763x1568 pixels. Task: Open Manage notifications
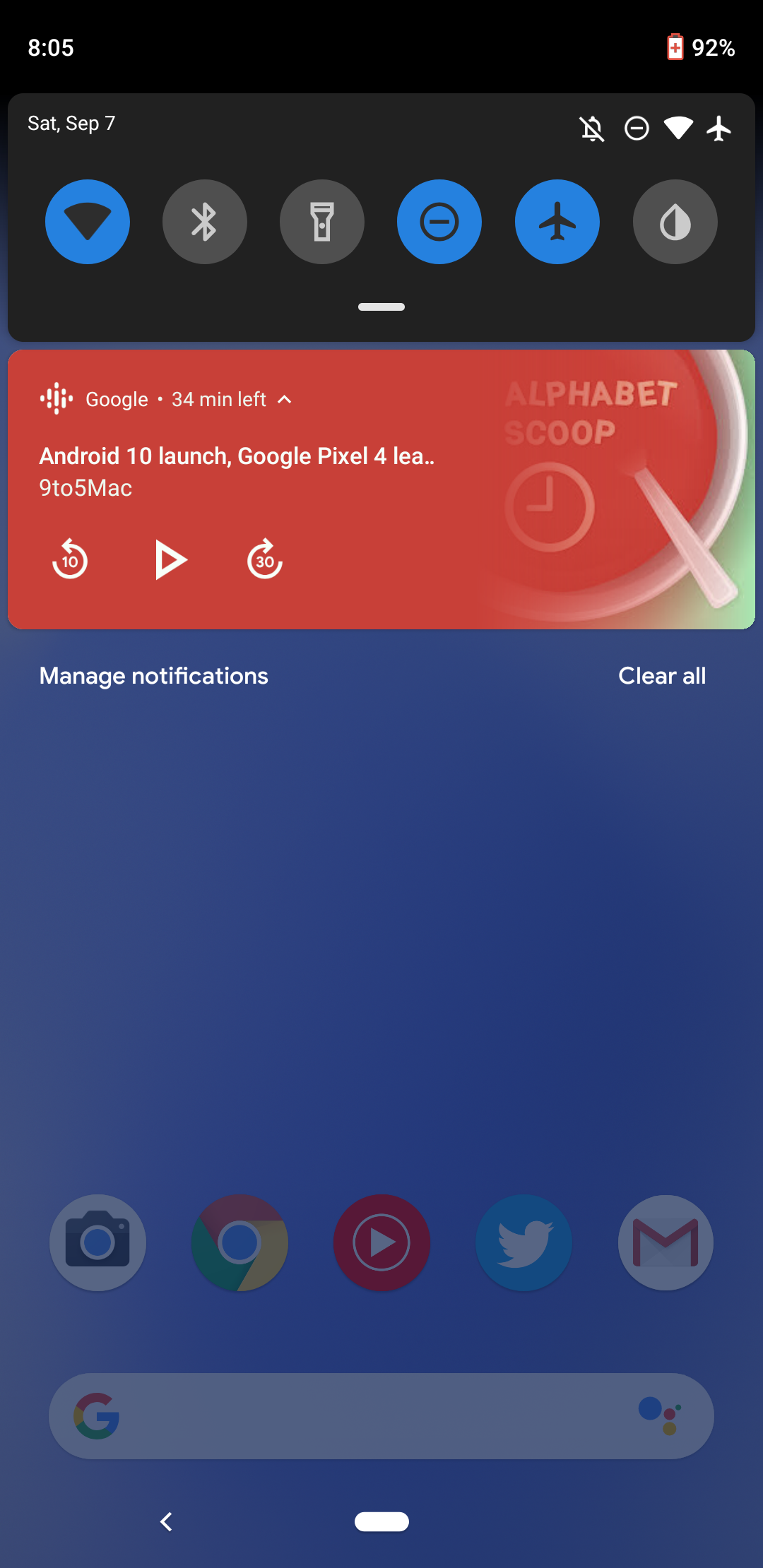point(153,676)
